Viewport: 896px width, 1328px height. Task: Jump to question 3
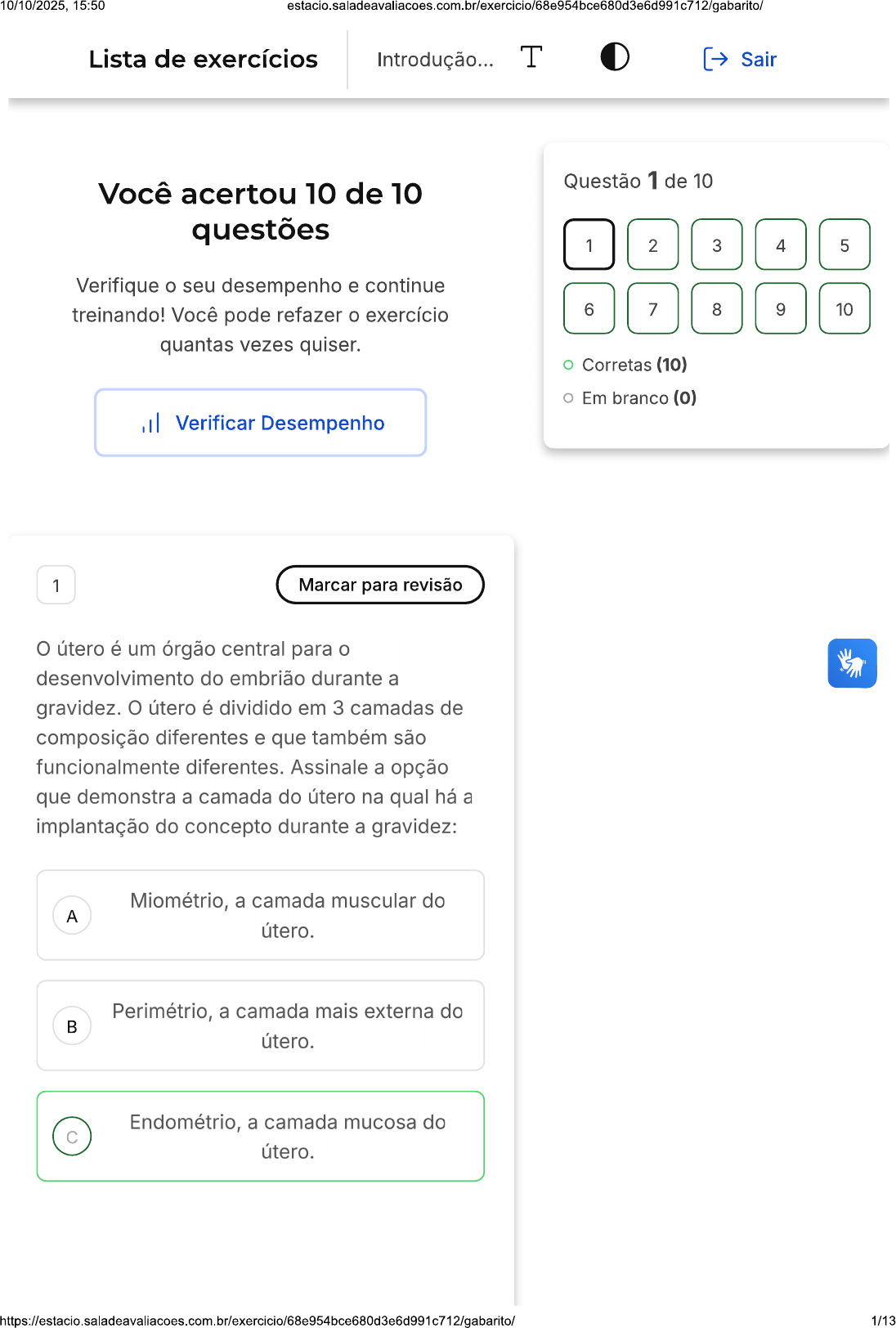point(717,245)
